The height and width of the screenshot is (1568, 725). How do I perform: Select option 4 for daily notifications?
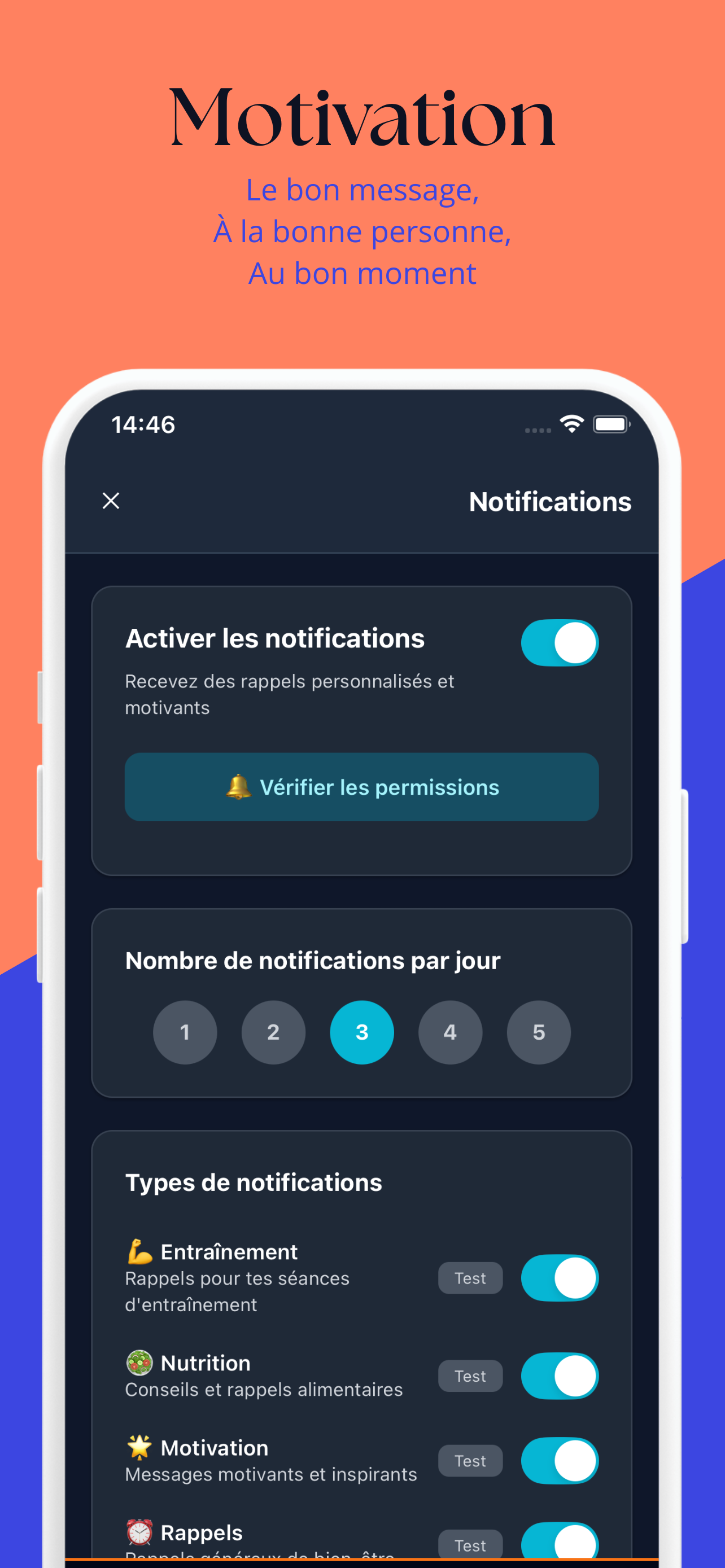click(450, 1032)
